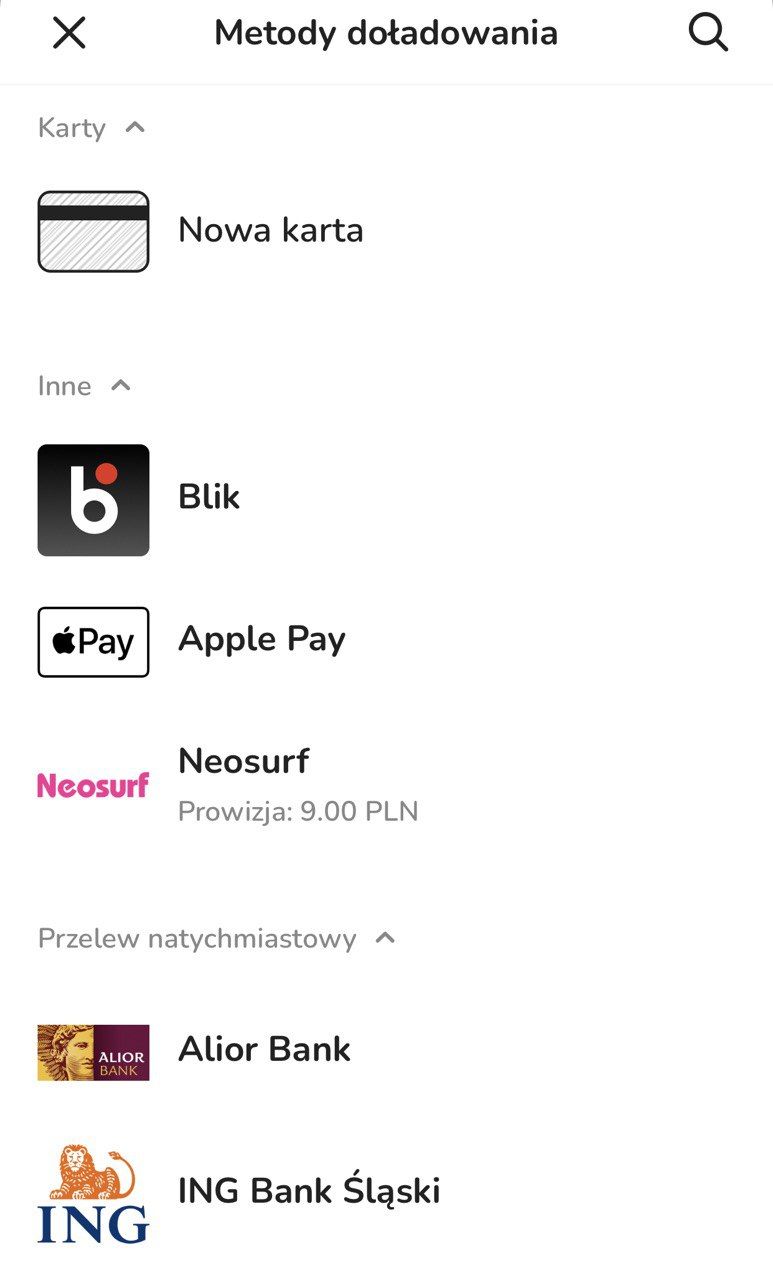Choose Alior Bank instant transfer
Viewport: 773px width, 1280px height.
(x=264, y=1050)
